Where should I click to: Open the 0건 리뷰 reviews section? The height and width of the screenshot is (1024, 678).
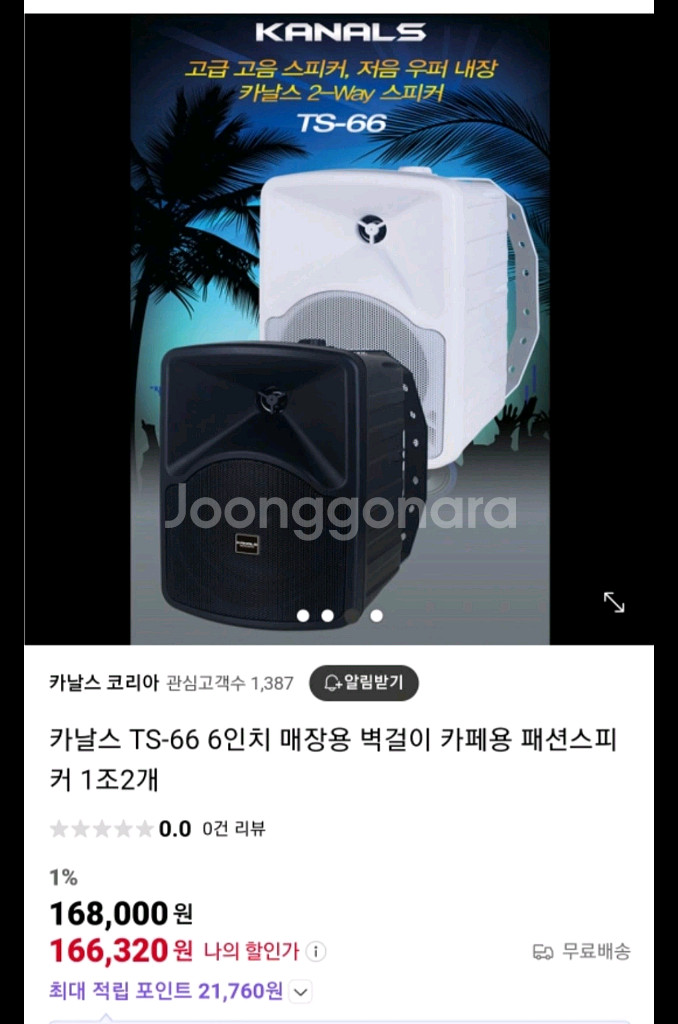point(233,828)
